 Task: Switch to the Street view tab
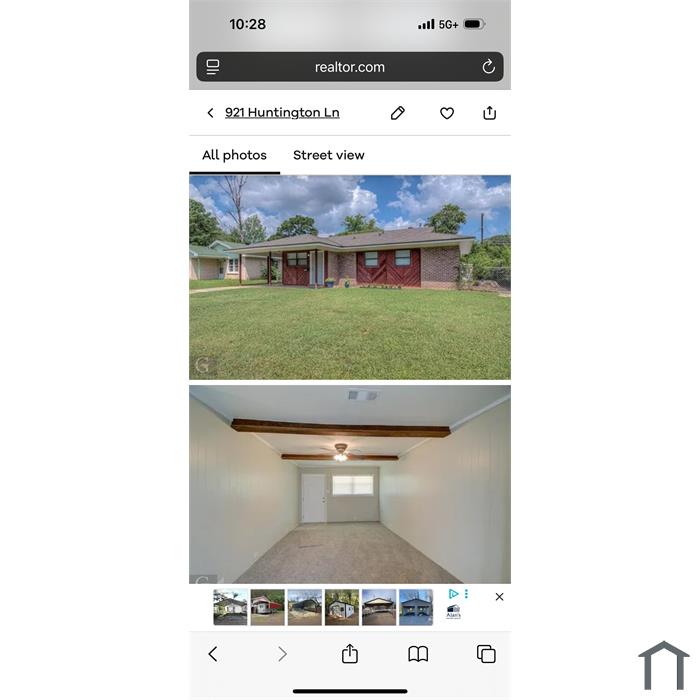(x=328, y=155)
